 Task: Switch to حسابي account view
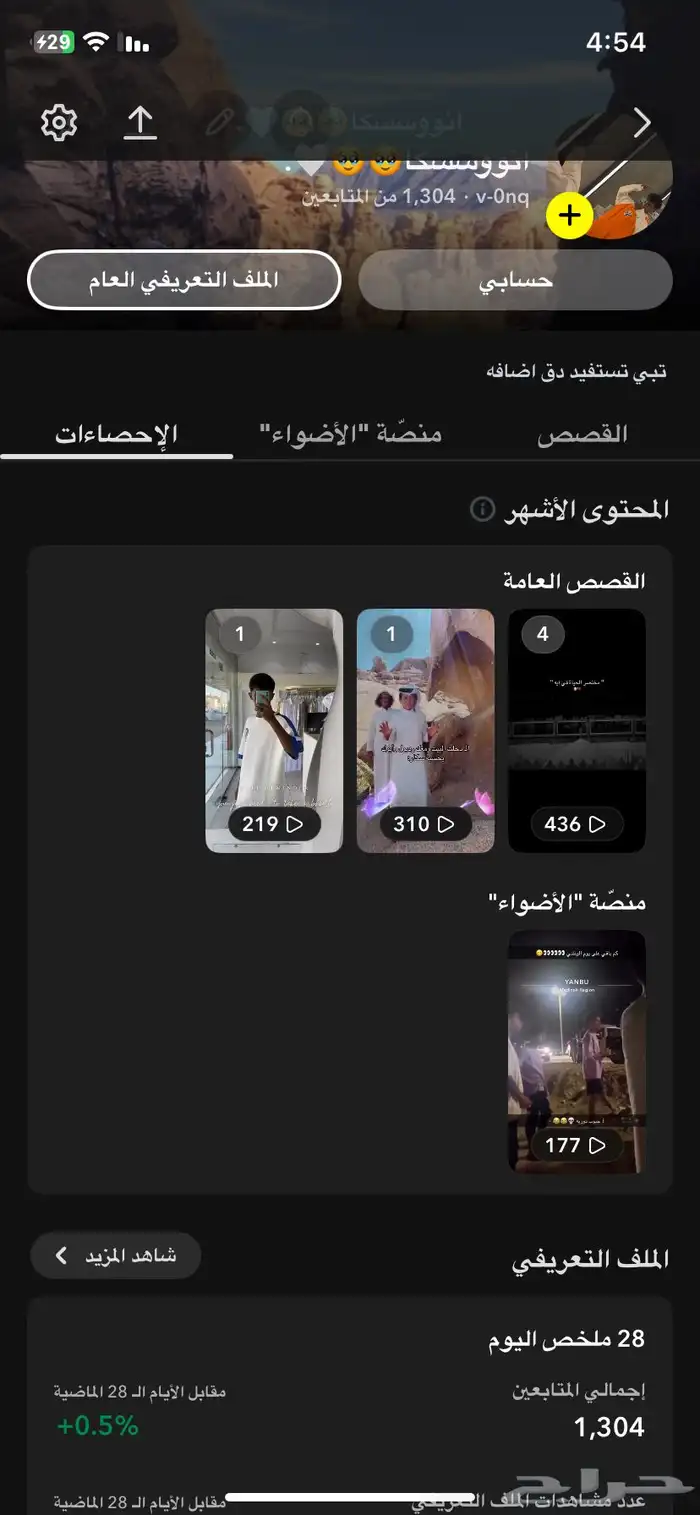pyautogui.click(x=515, y=280)
